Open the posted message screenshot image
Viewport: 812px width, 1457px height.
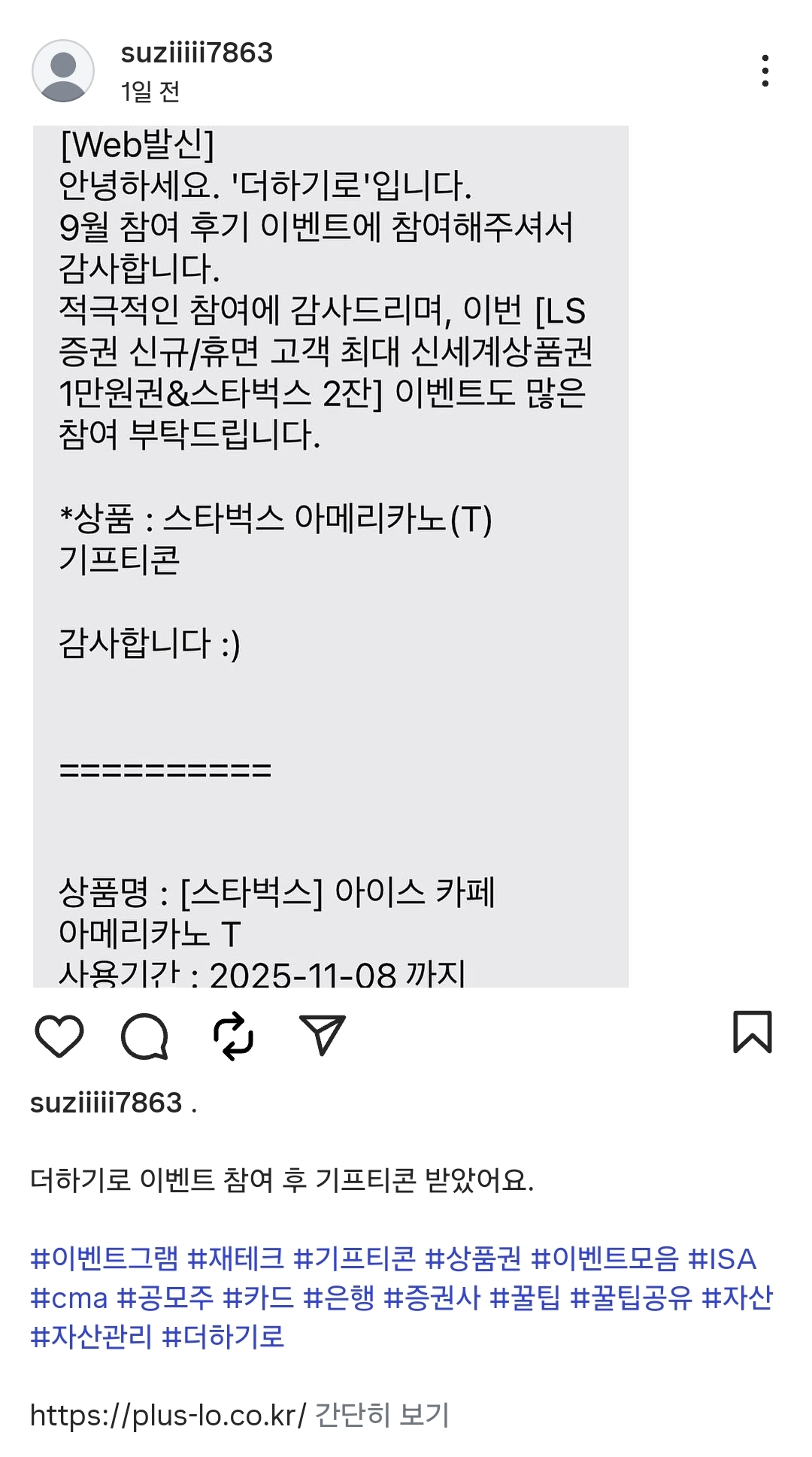tap(330, 556)
